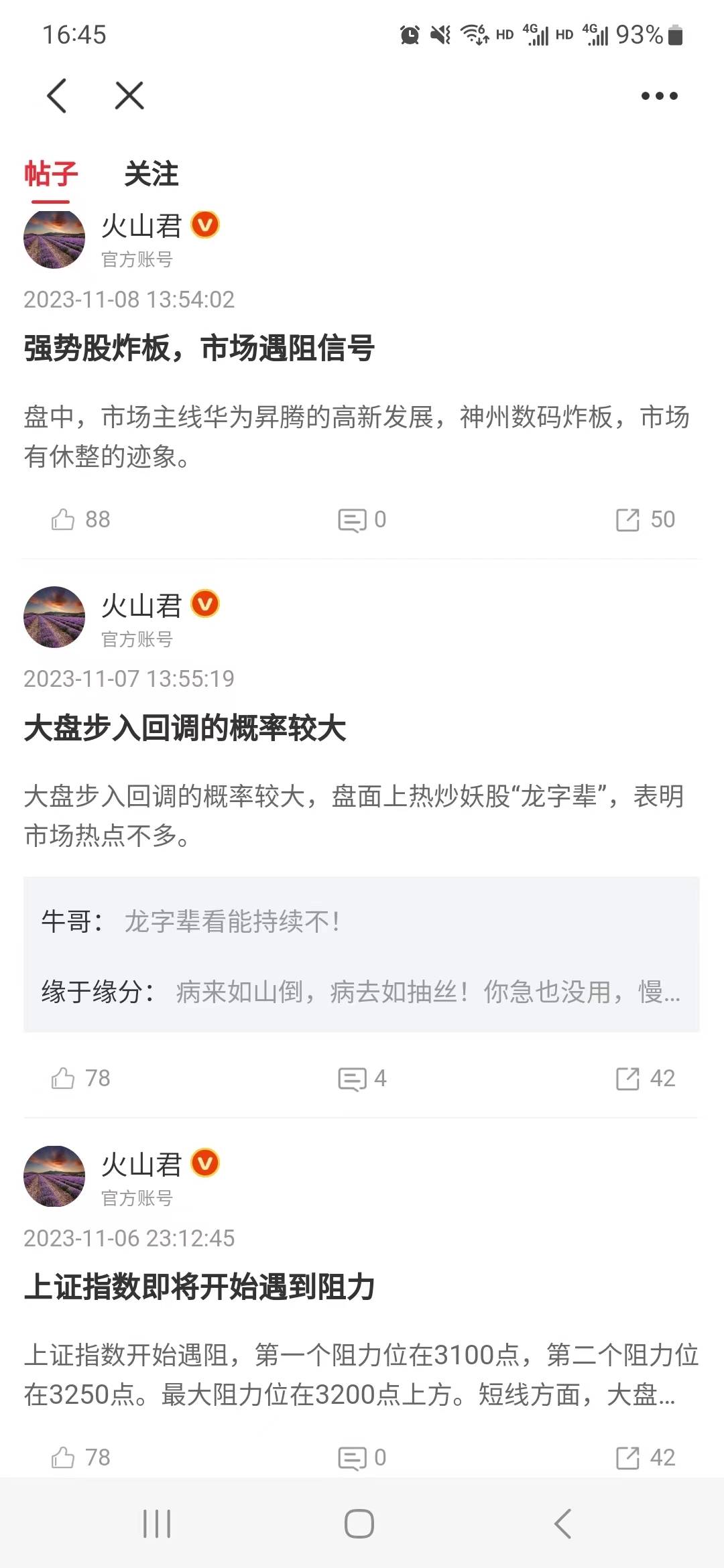Open 火山君's avatar on the 2023-11-08 post
724x1568 pixels.
click(x=54, y=239)
